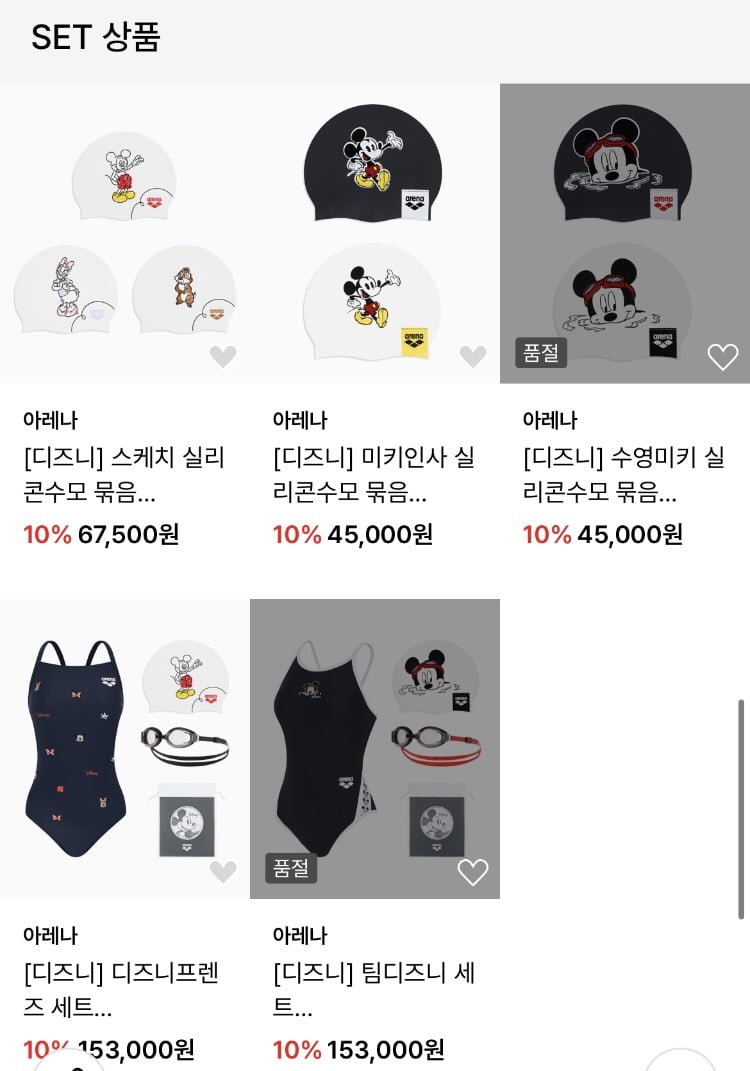Tap the heart on 수영미키 실리콘수모 묶음
750x1071 pixels.
click(x=722, y=357)
